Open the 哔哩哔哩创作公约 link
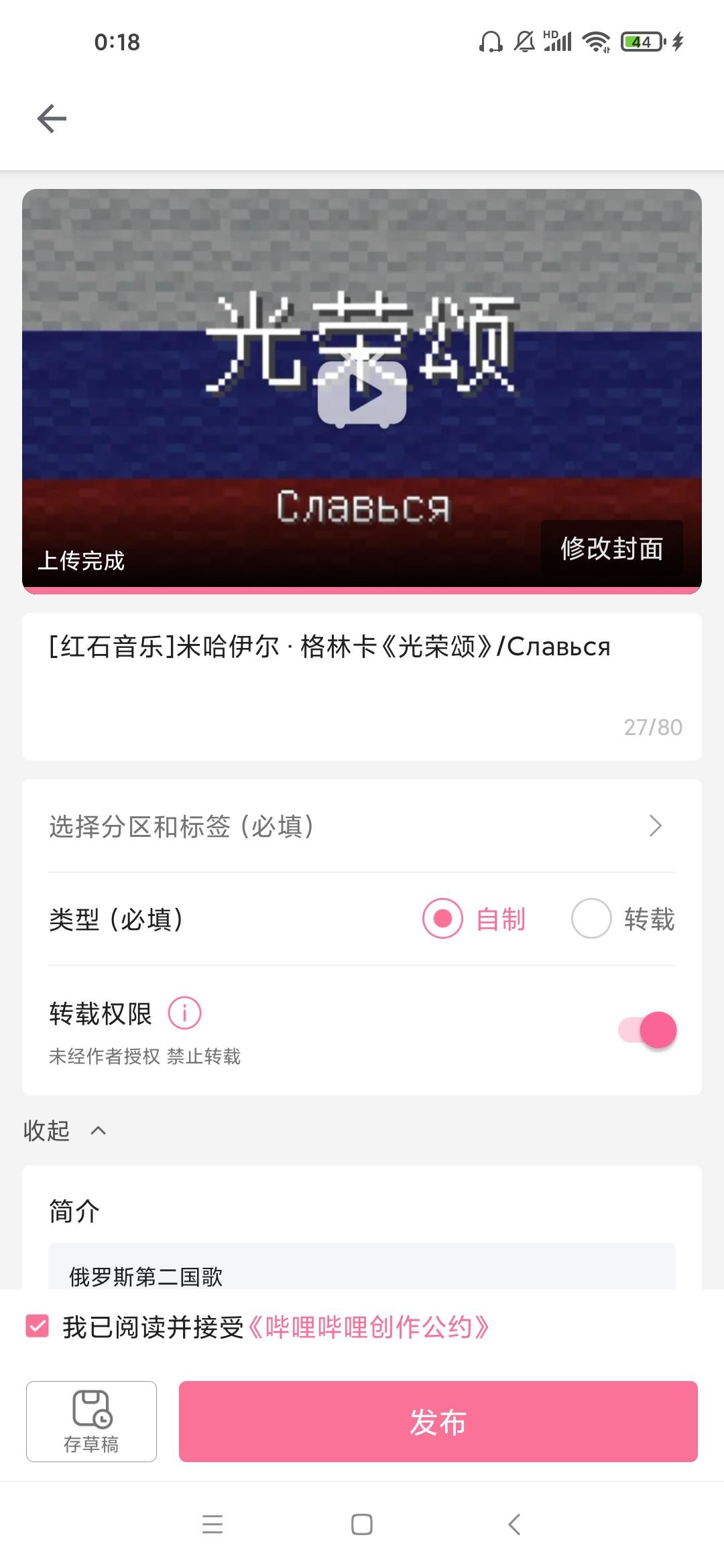Viewport: 724px width, 1568px height. pos(369,1327)
